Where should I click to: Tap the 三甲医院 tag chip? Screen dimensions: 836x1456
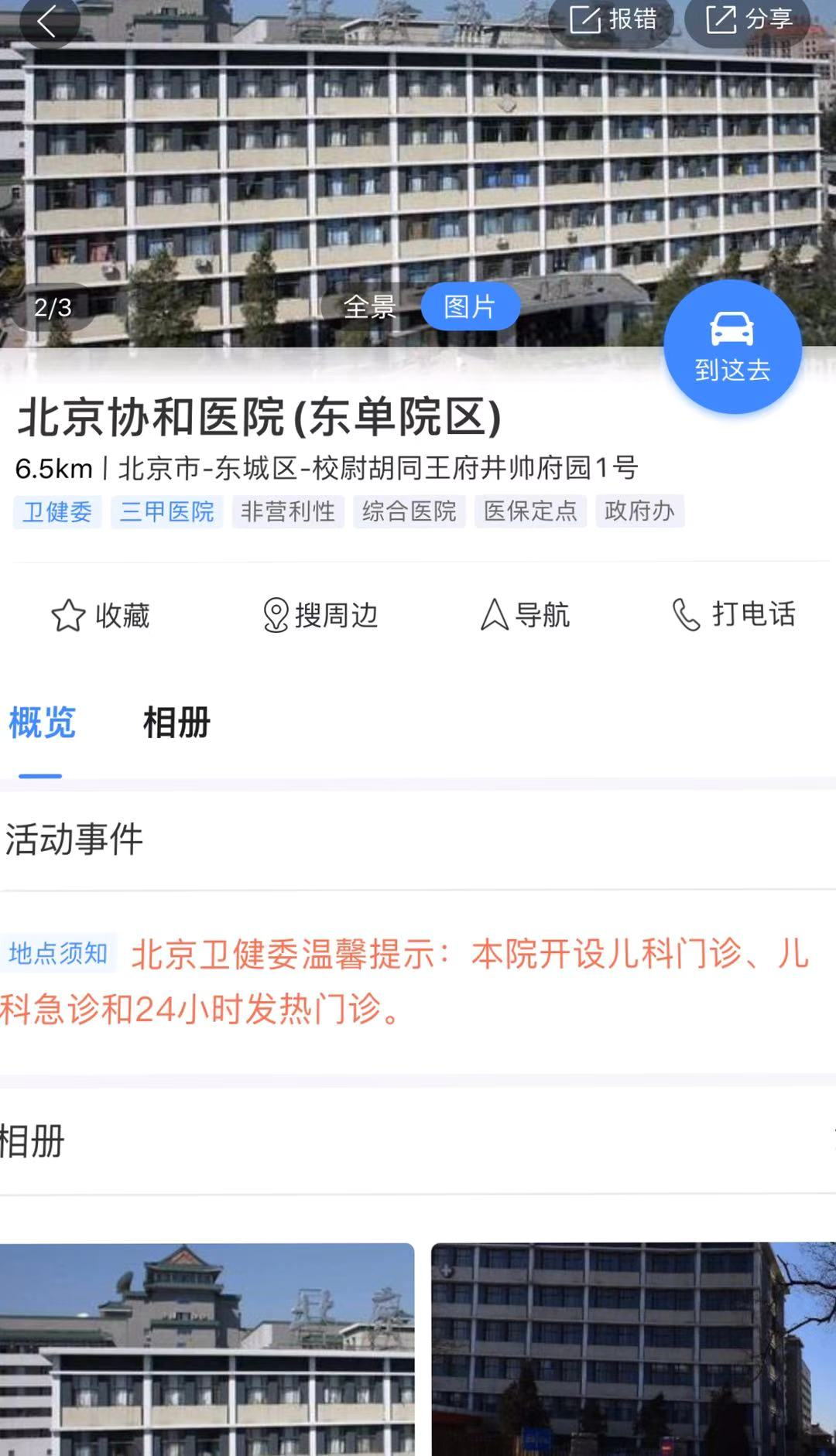click(x=166, y=512)
